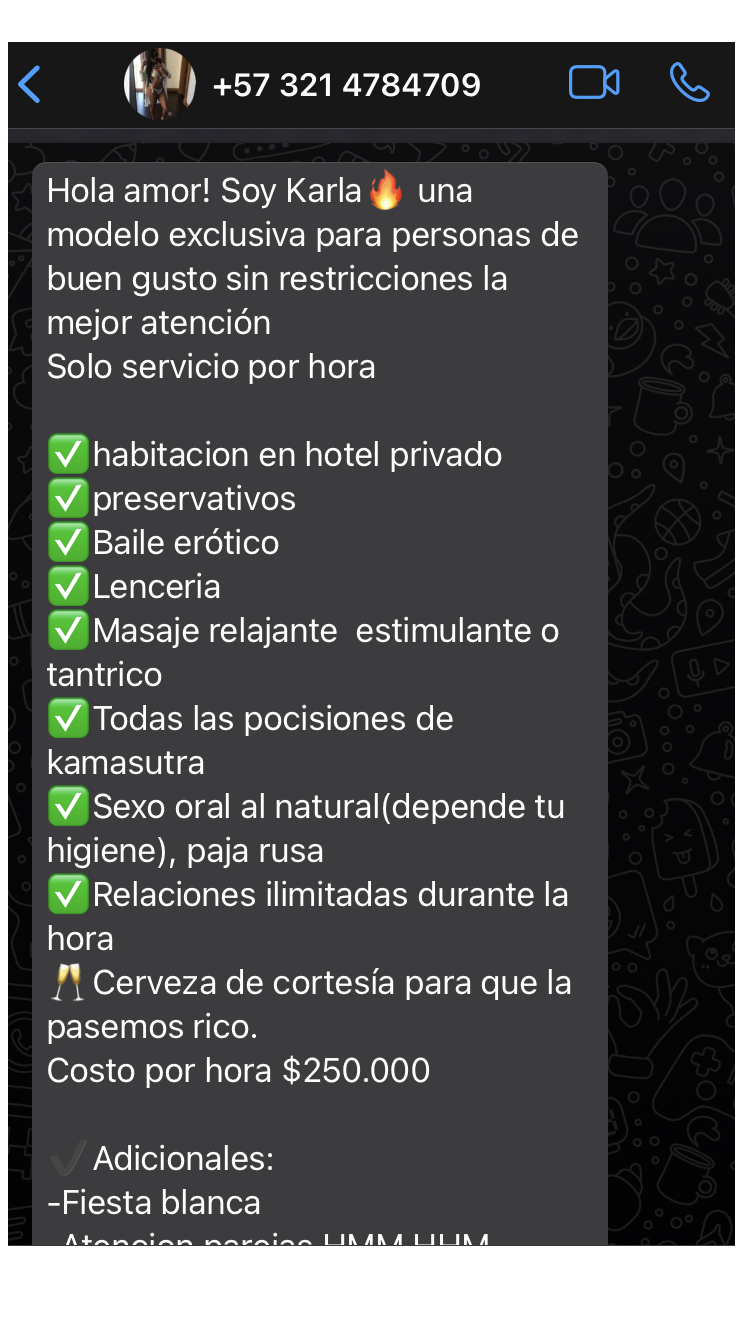Start a voice call with this contact
The width and height of the screenshot is (750, 1334).
pyautogui.click(x=689, y=83)
